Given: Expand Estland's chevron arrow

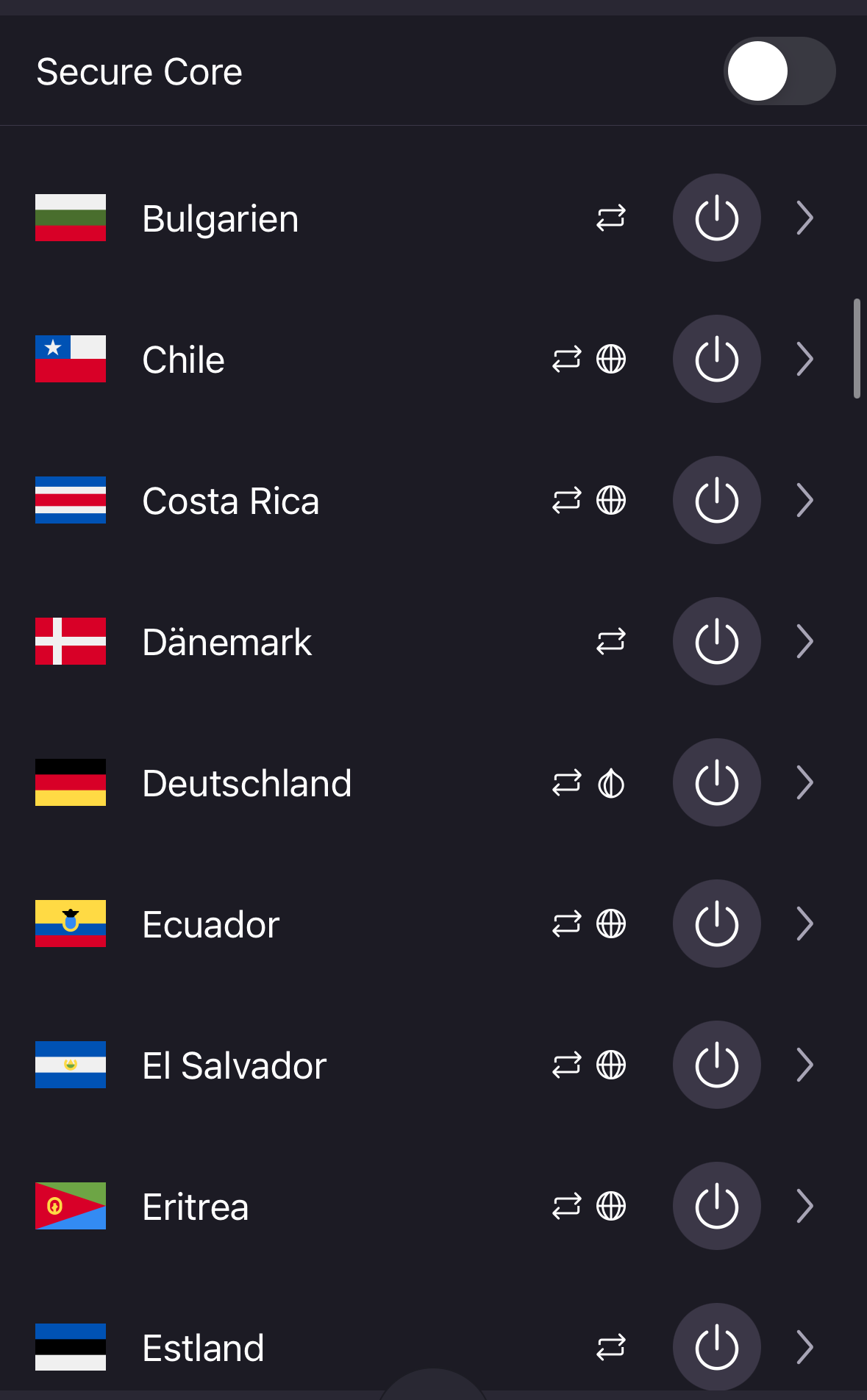Looking at the screenshot, I should point(805,1348).
